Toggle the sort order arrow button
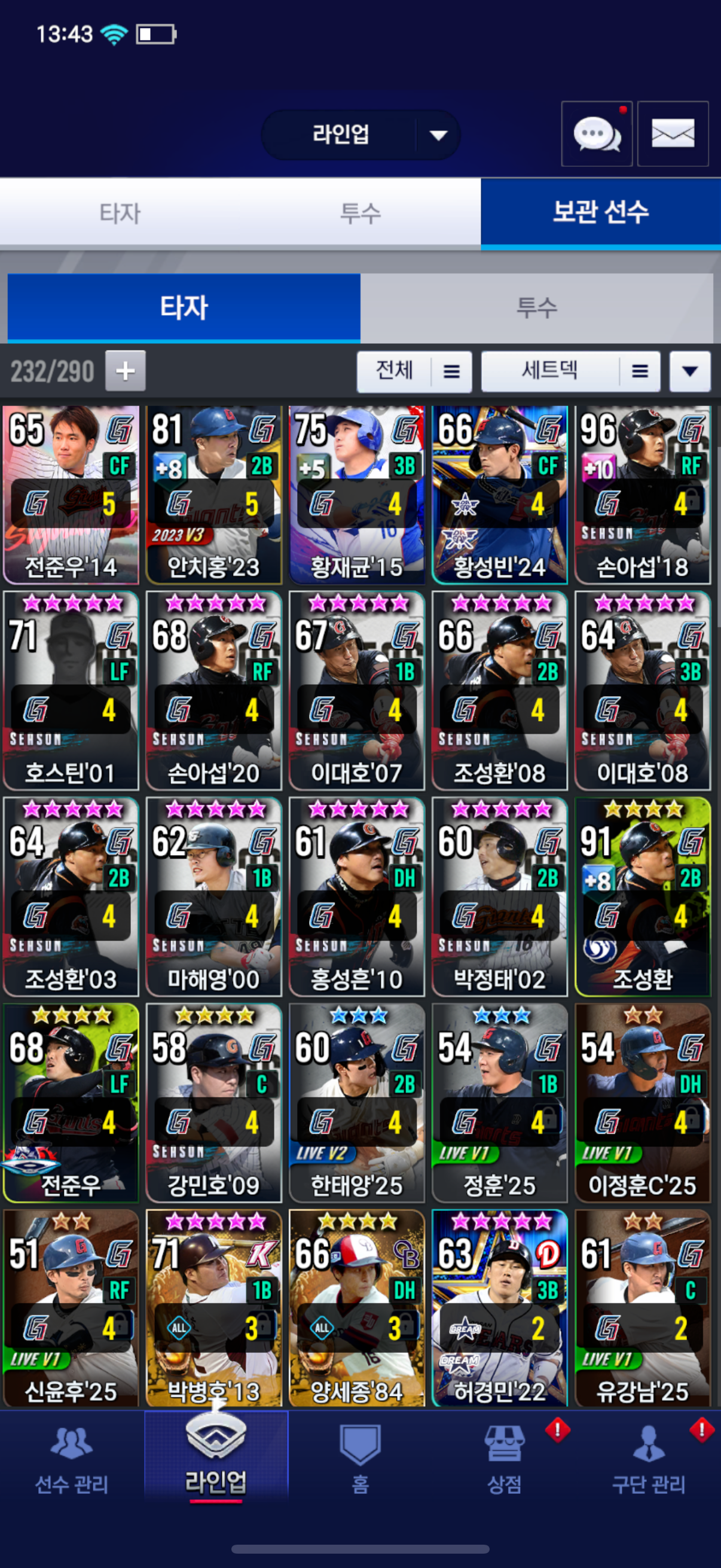 point(689,371)
